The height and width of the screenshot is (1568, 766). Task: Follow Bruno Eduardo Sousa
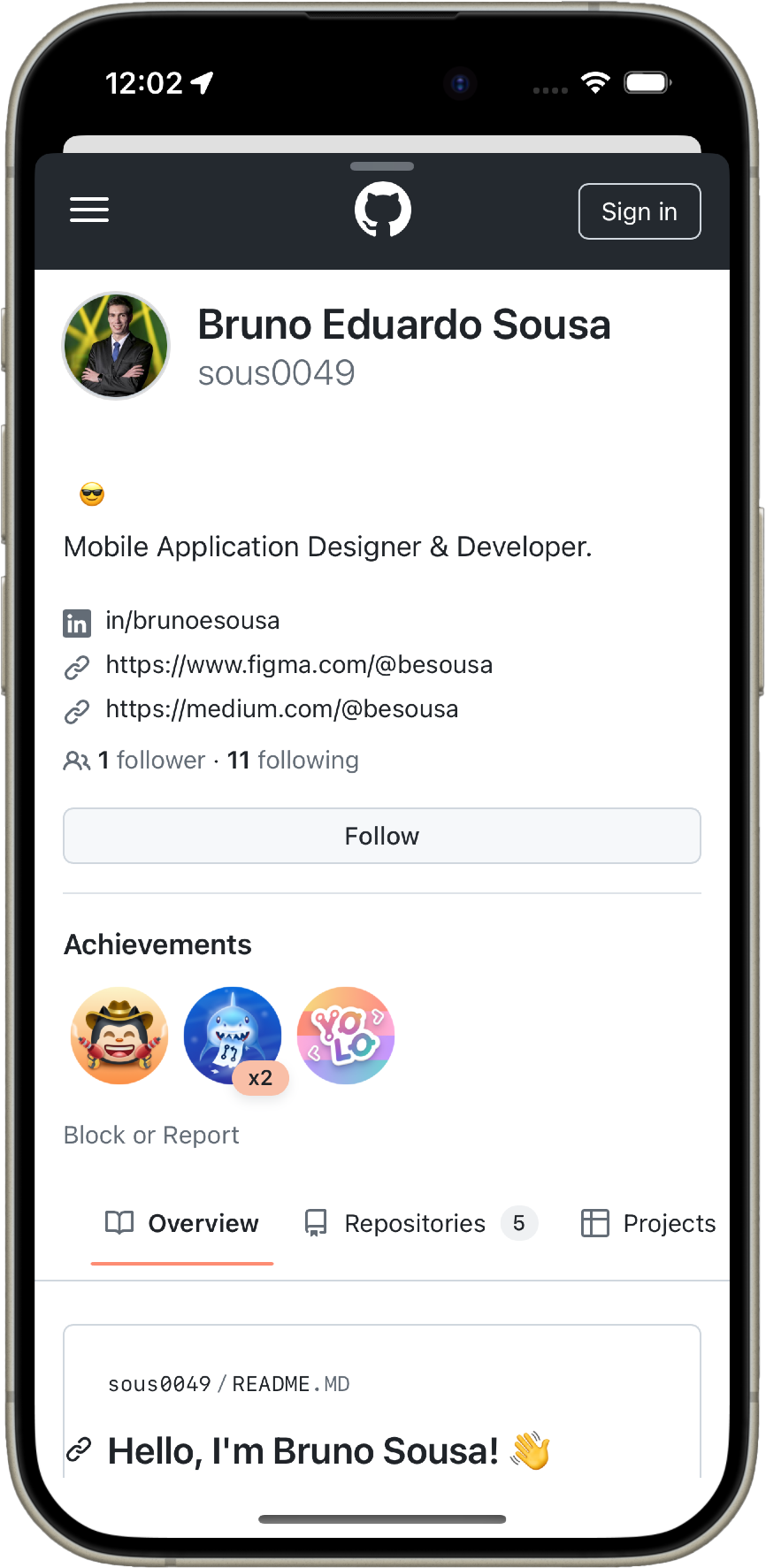[382, 836]
